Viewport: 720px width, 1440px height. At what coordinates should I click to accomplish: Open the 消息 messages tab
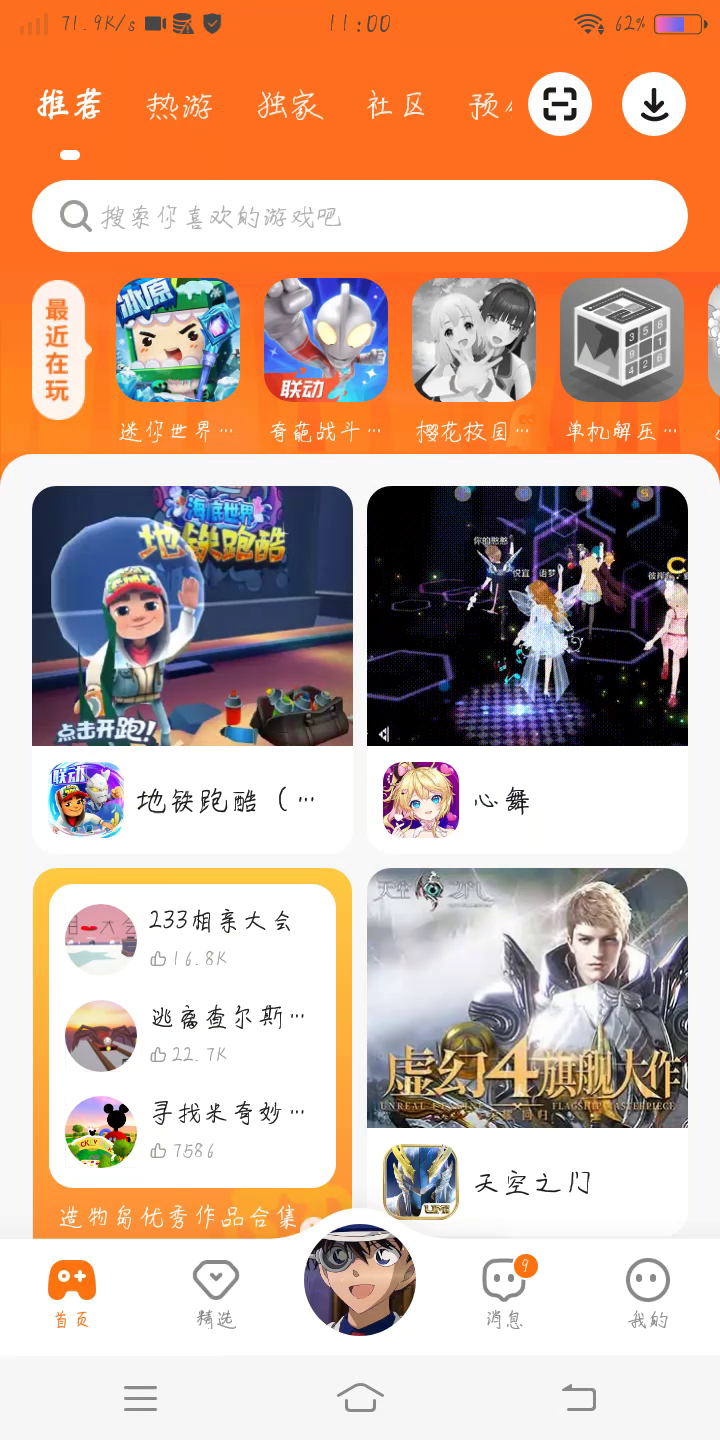click(504, 1294)
